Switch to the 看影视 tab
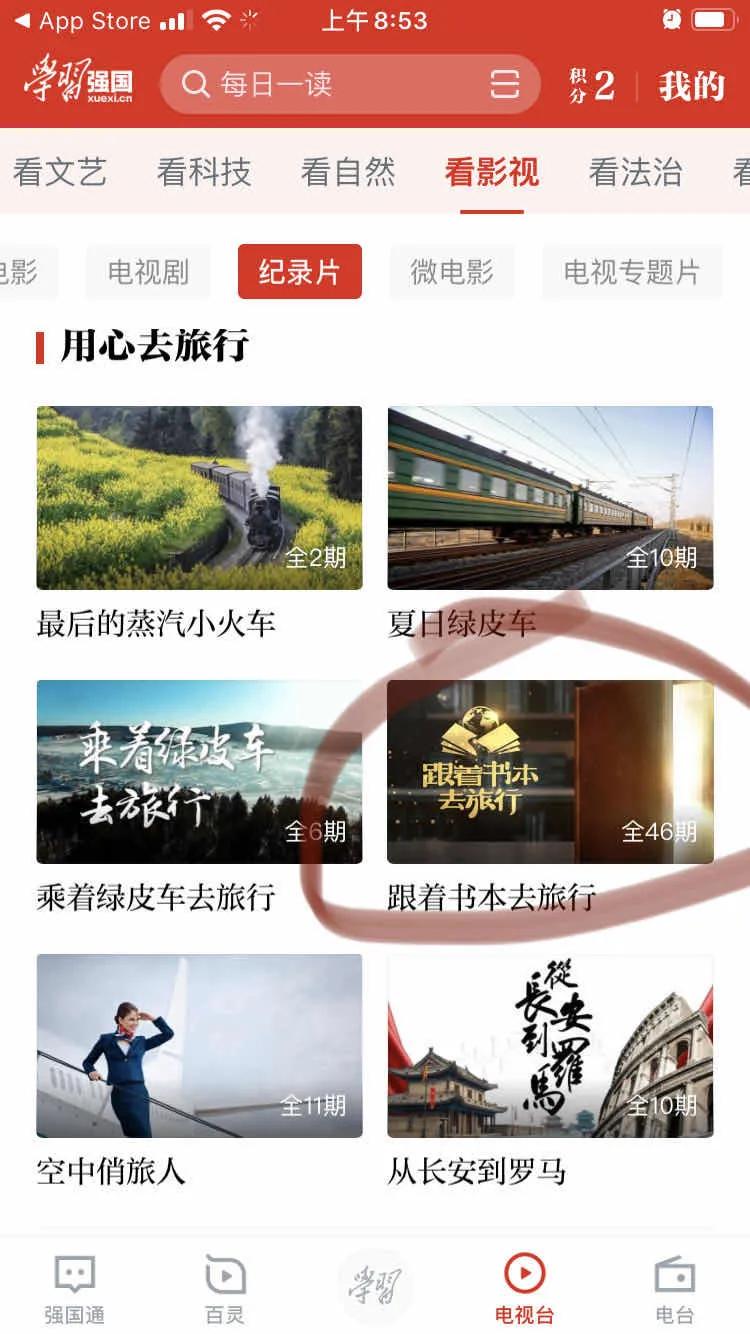The width and height of the screenshot is (750, 1334). [x=491, y=171]
